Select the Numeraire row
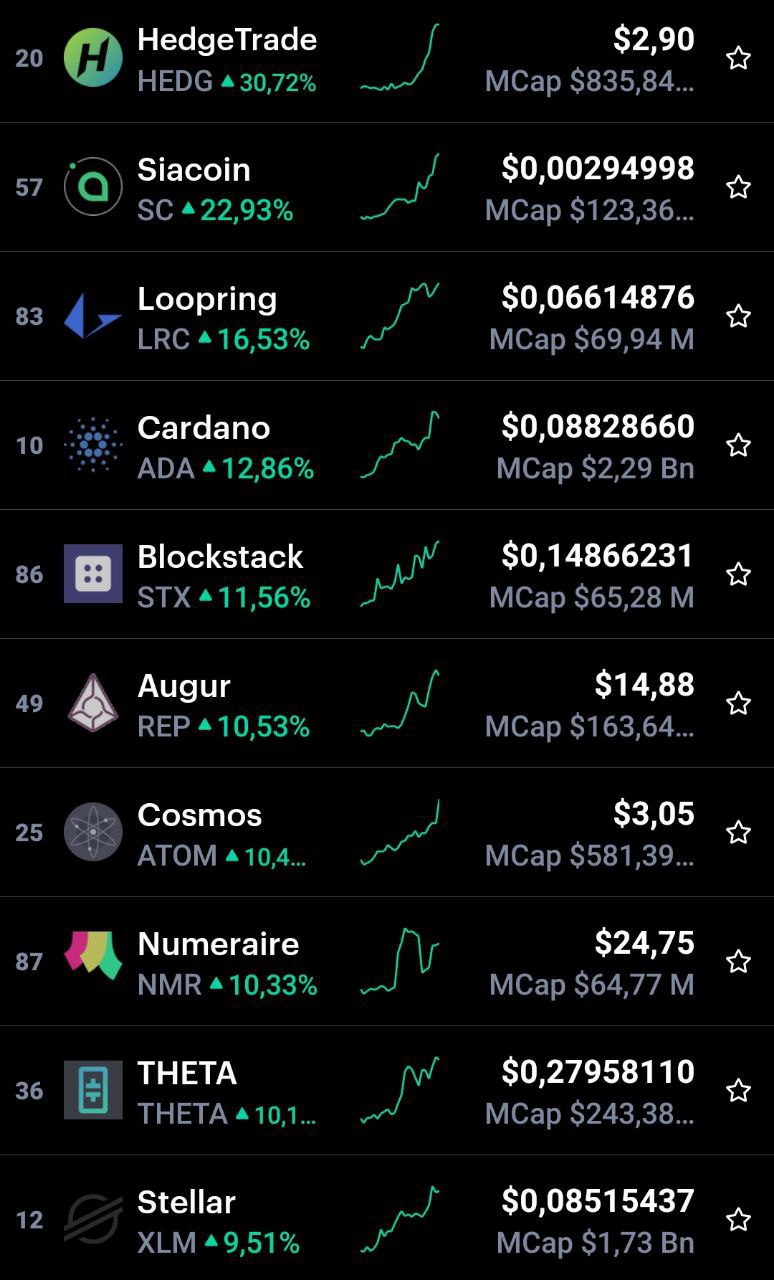The image size is (774, 1280). click(x=387, y=961)
